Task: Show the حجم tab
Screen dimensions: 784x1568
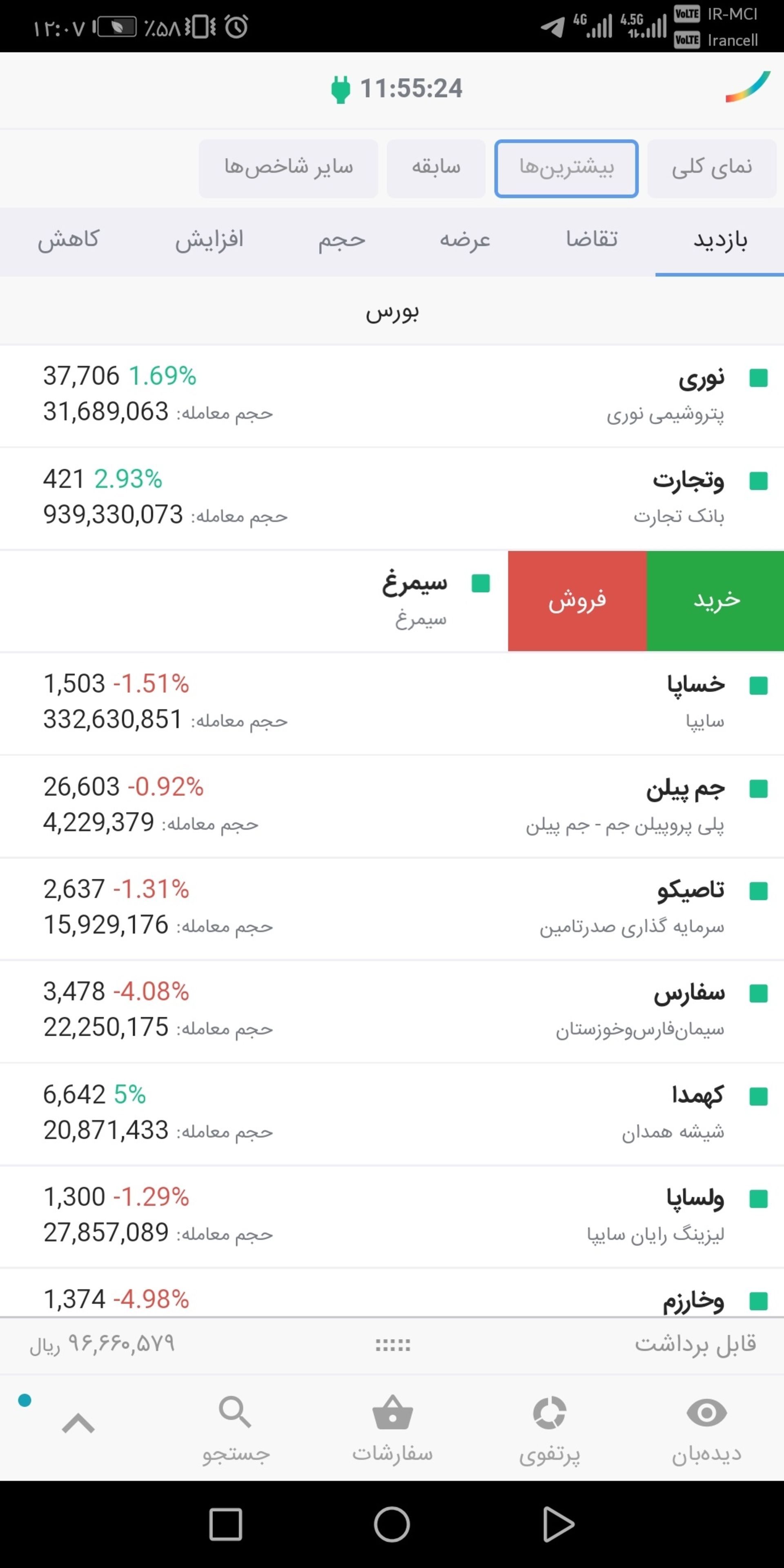Action: click(341, 240)
